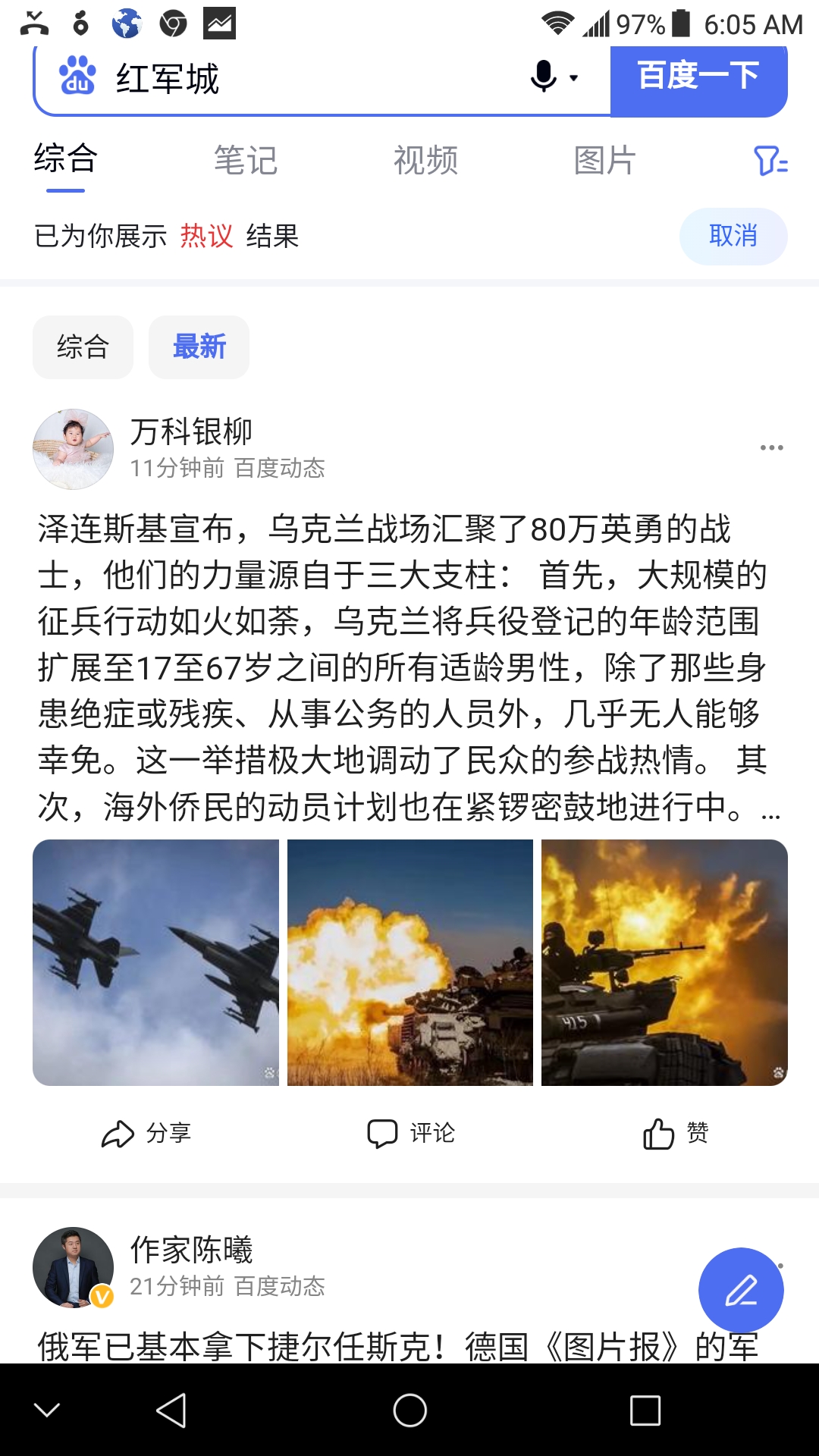The image size is (819, 1456).
Task: Switch to the 视频 tab
Action: coord(425,161)
